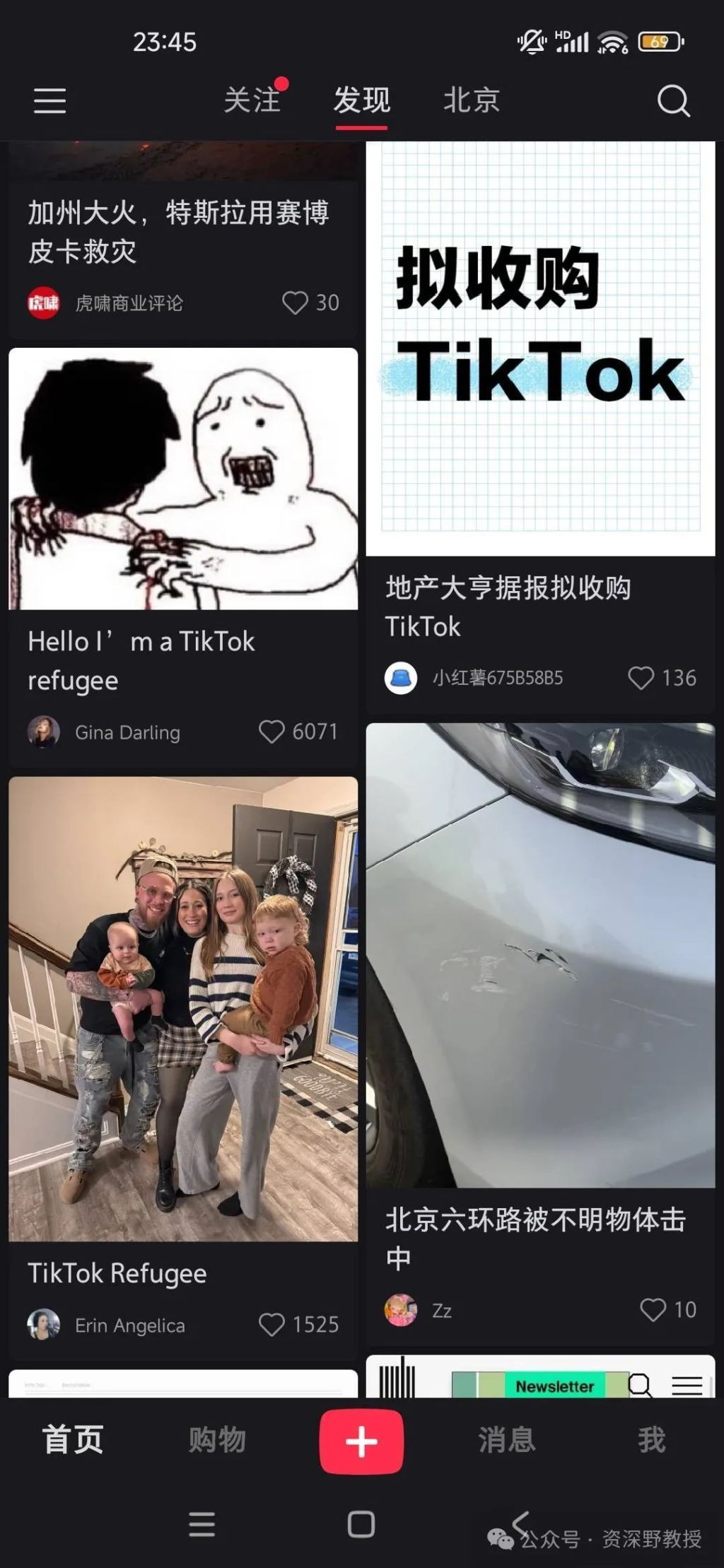Select the 发现 tab
The image size is (724, 1568).
coord(361,100)
